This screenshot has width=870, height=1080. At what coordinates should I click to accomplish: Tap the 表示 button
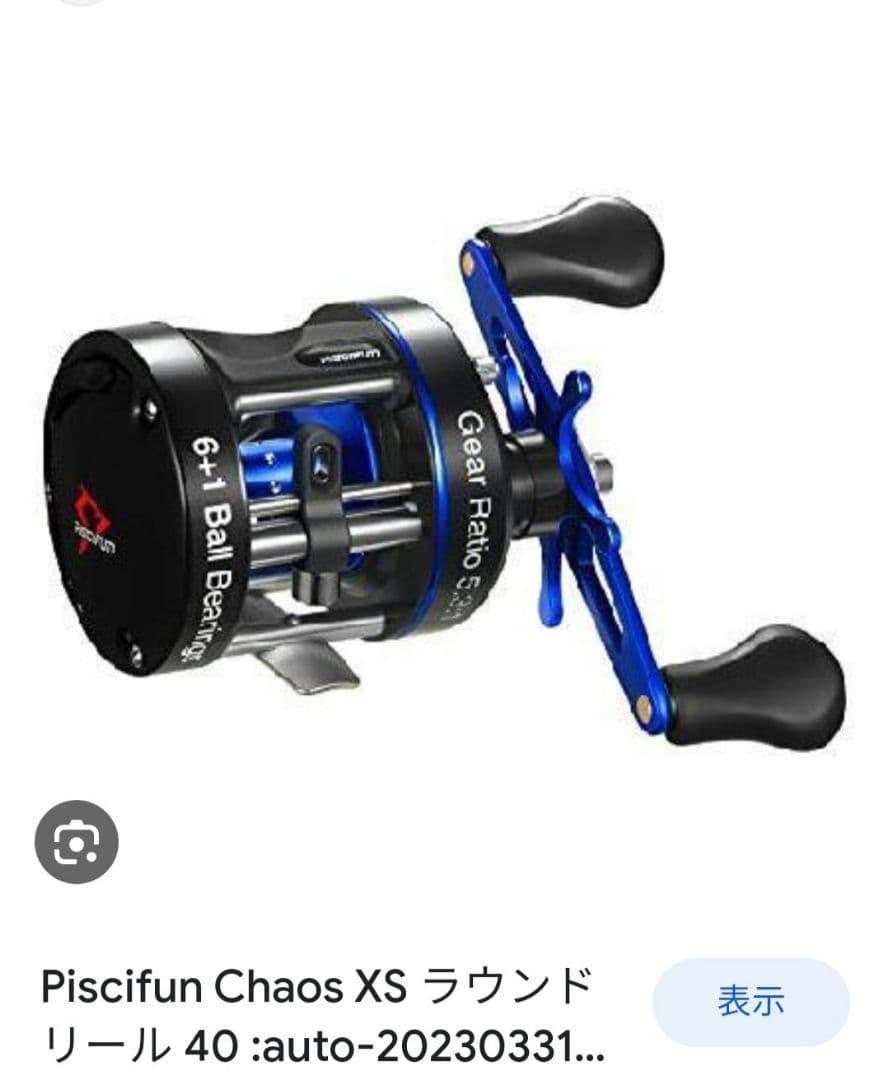click(750, 1002)
